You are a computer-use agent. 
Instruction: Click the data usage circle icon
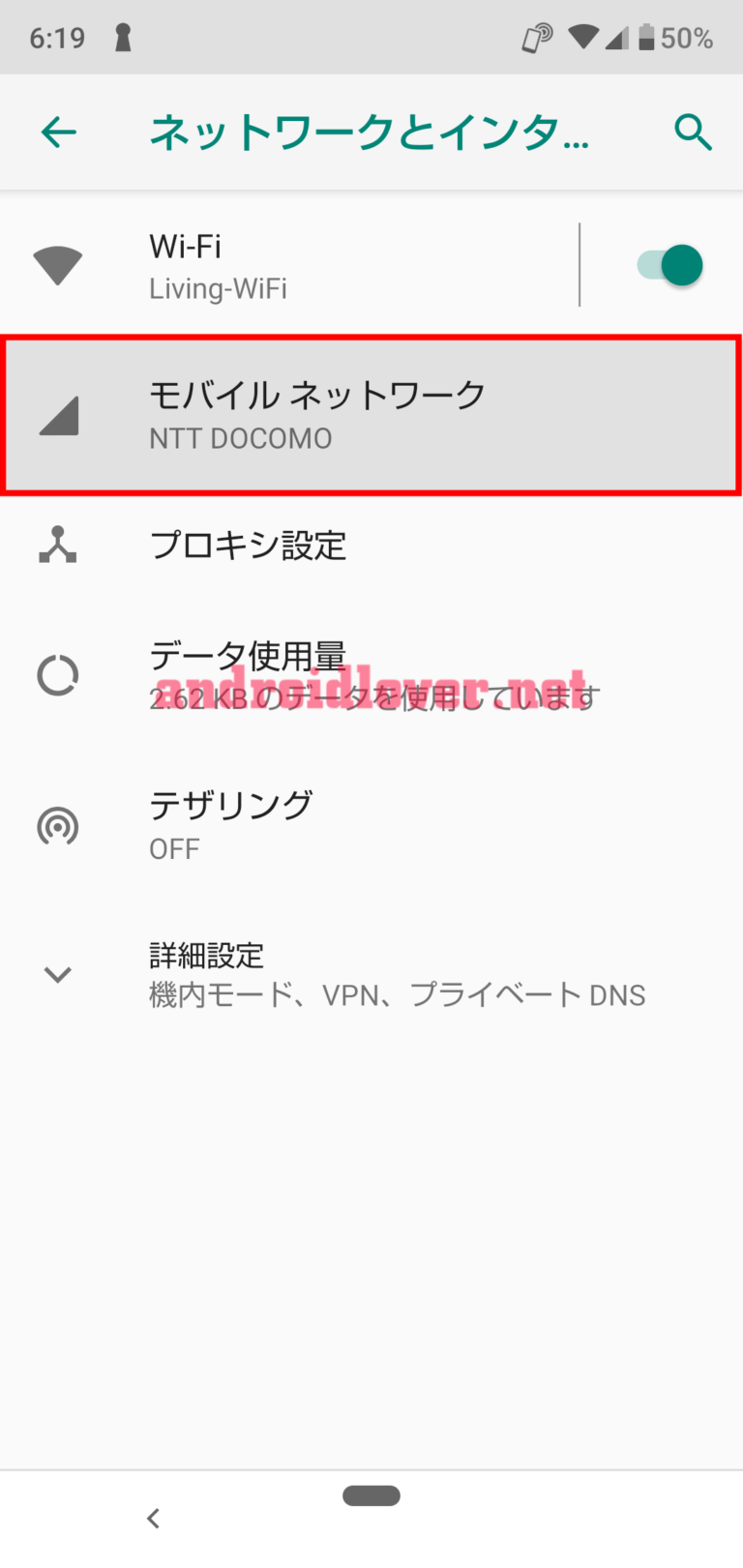pos(58,674)
